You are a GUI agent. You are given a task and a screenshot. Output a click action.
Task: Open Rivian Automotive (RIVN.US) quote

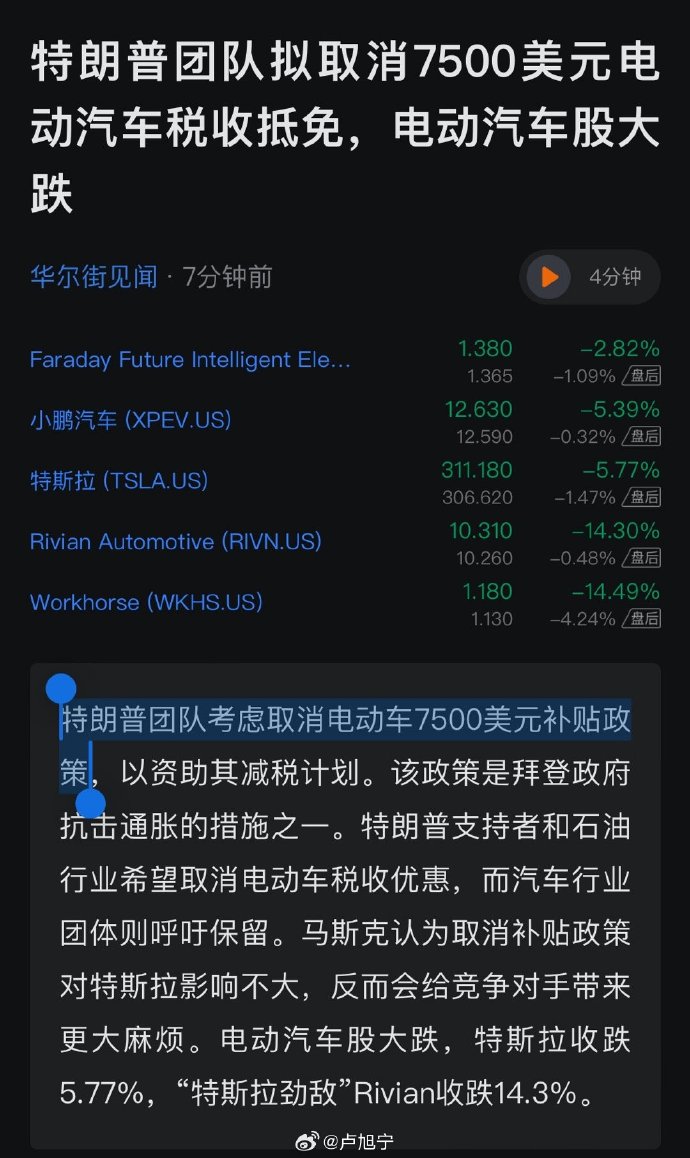(176, 542)
